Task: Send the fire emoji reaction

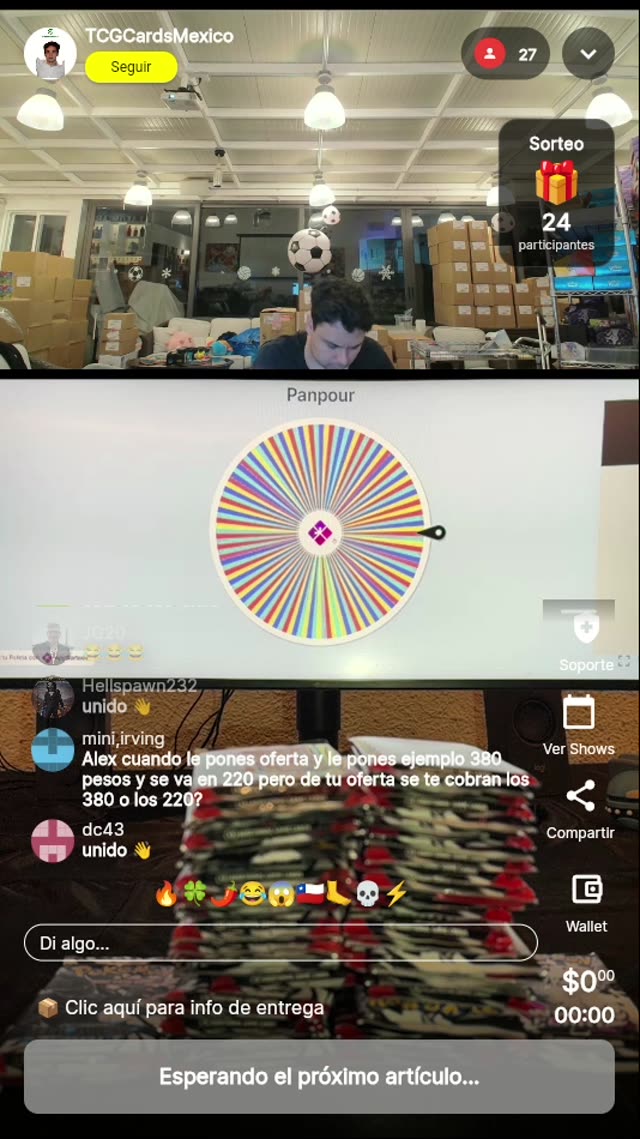Action: (166, 894)
